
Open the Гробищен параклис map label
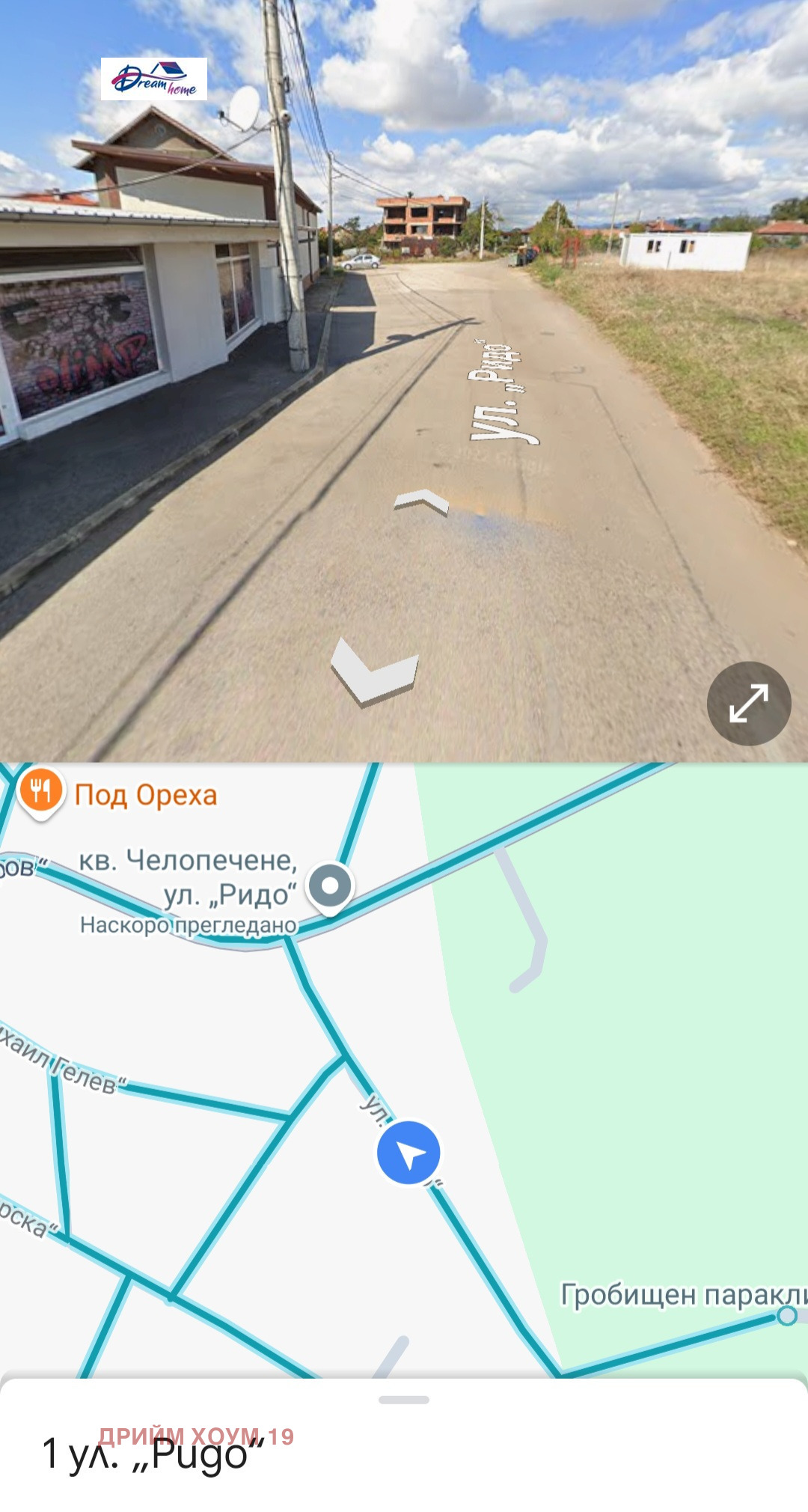pos(682,1295)
